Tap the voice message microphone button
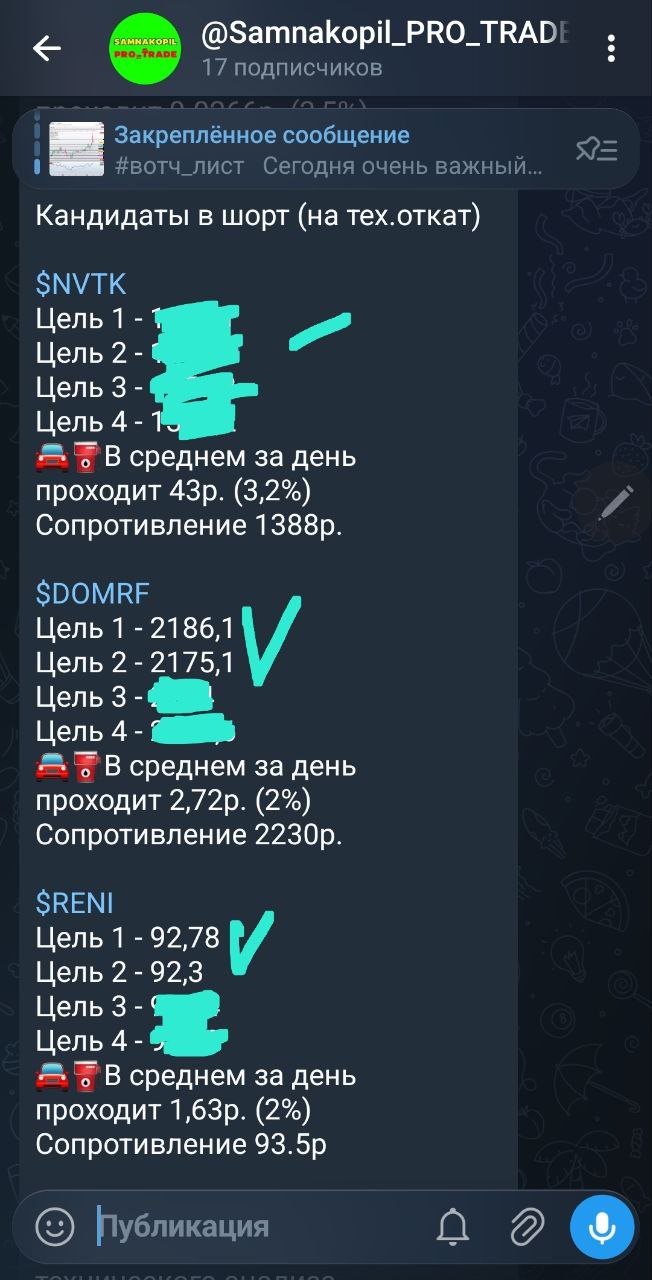Screen dimensions: 652x1280 (x=602, y=1226)
